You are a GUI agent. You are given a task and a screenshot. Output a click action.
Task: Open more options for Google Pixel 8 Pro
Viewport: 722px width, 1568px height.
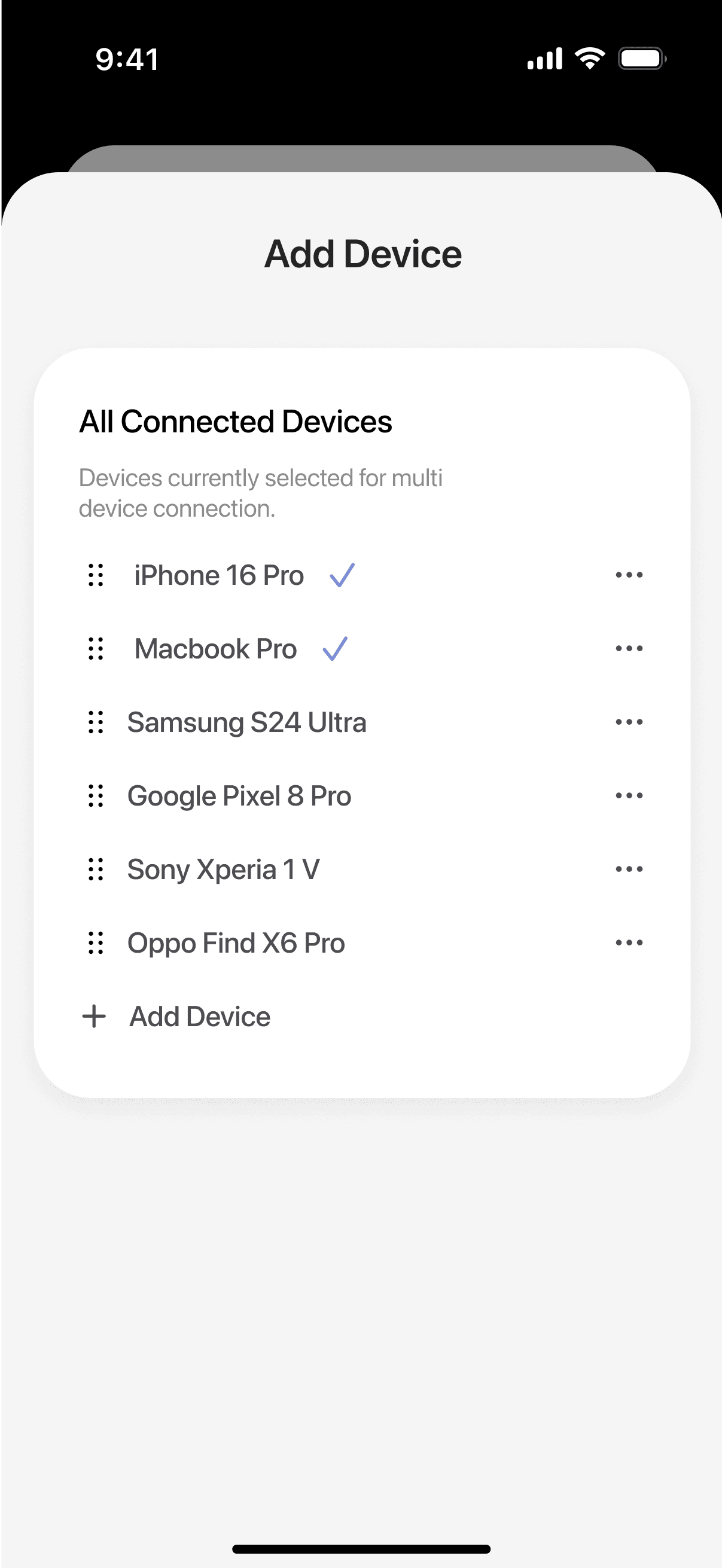click(x=629, y=795)
